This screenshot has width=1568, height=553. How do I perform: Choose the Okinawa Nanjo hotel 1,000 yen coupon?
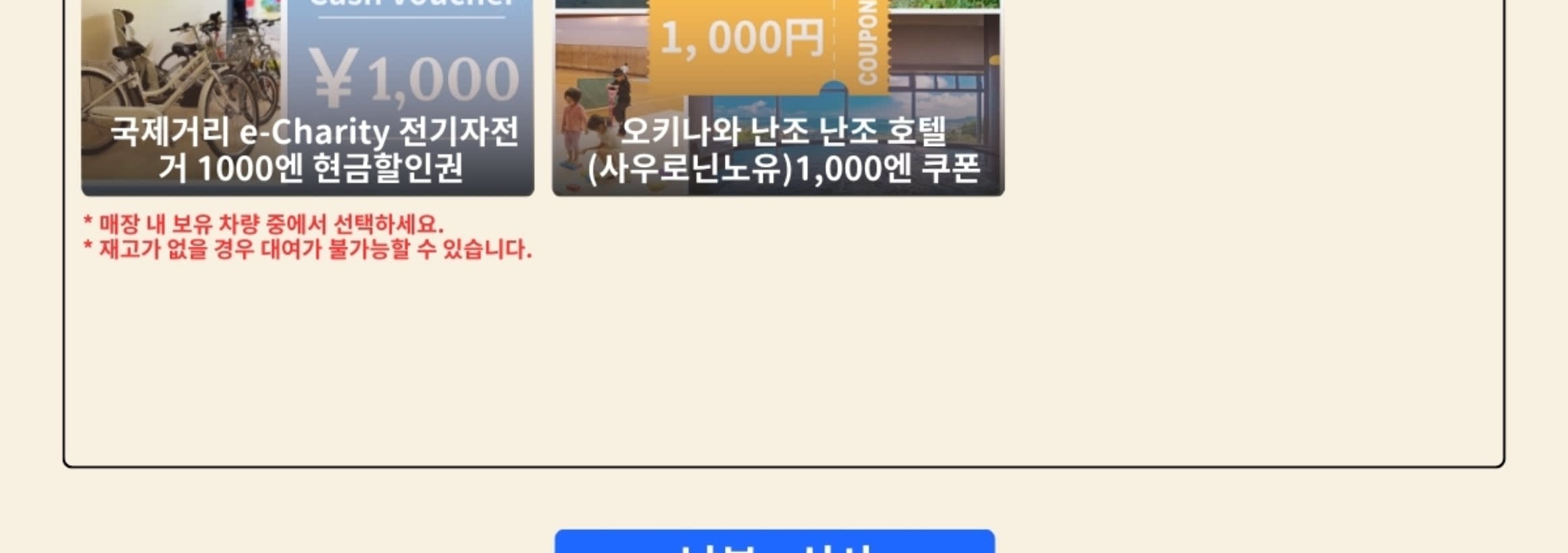[x=778, y=97]
